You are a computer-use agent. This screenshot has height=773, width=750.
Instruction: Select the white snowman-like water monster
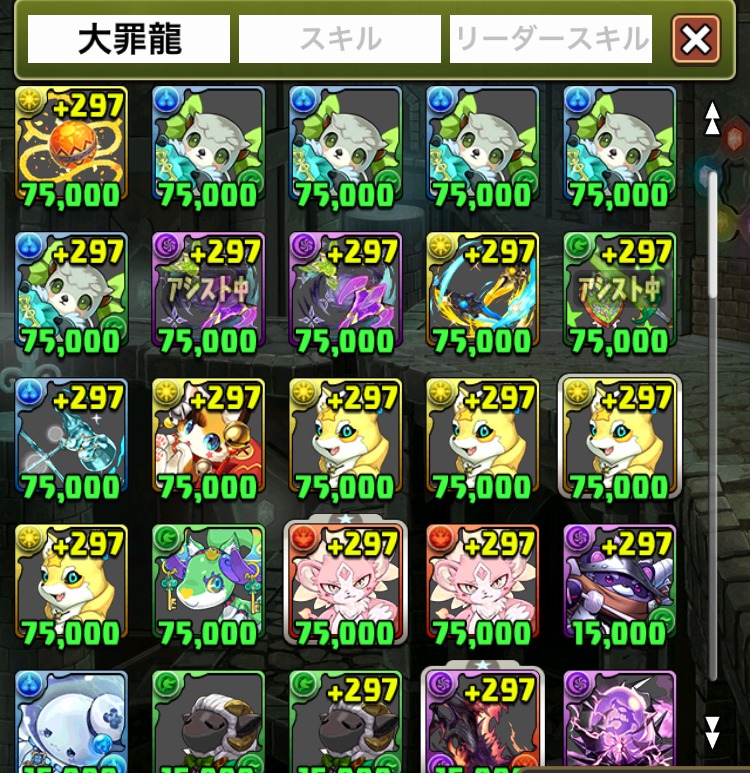point(71,720)
